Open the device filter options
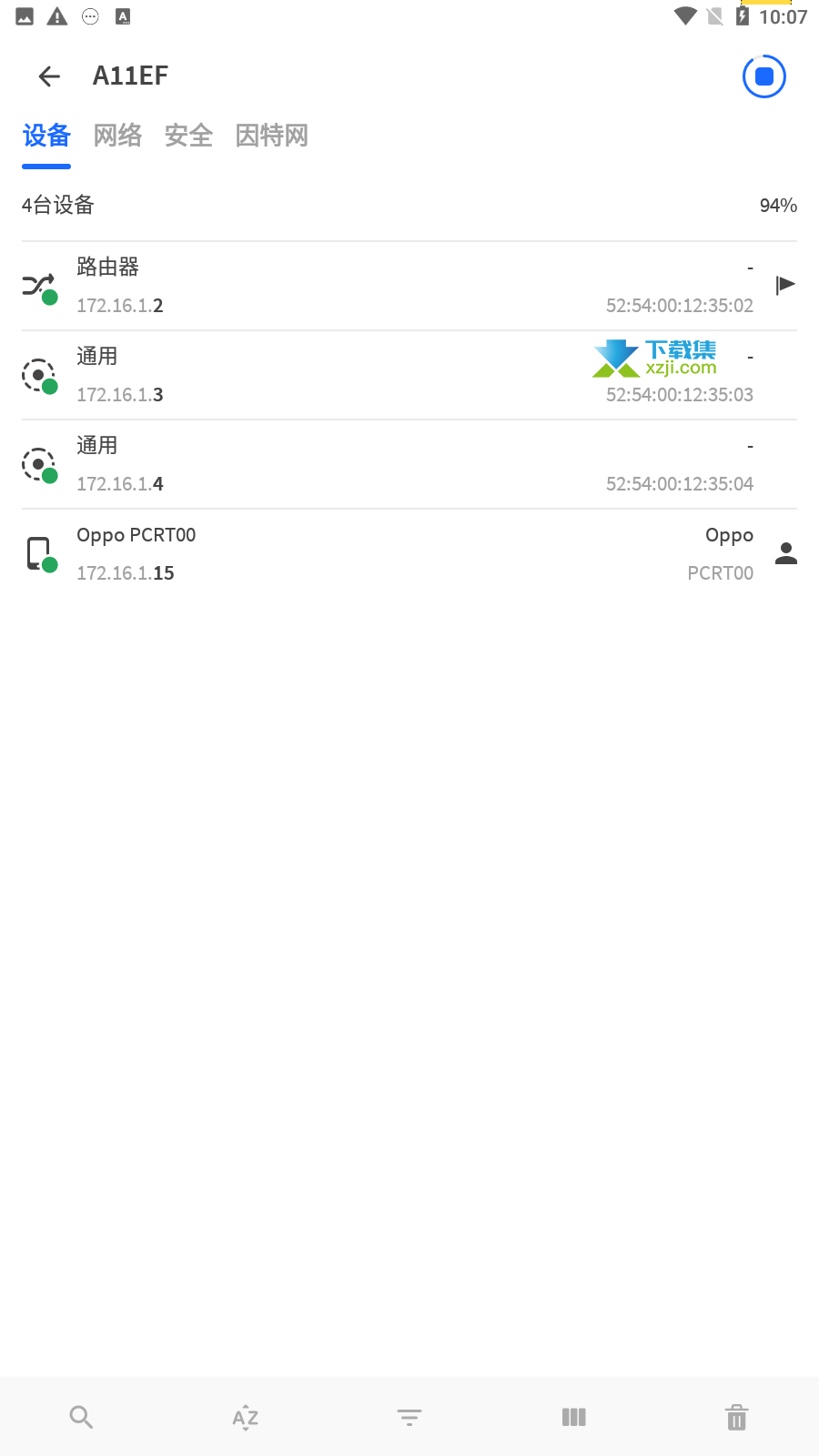The image size is (819, 1456). (409, 1417)
